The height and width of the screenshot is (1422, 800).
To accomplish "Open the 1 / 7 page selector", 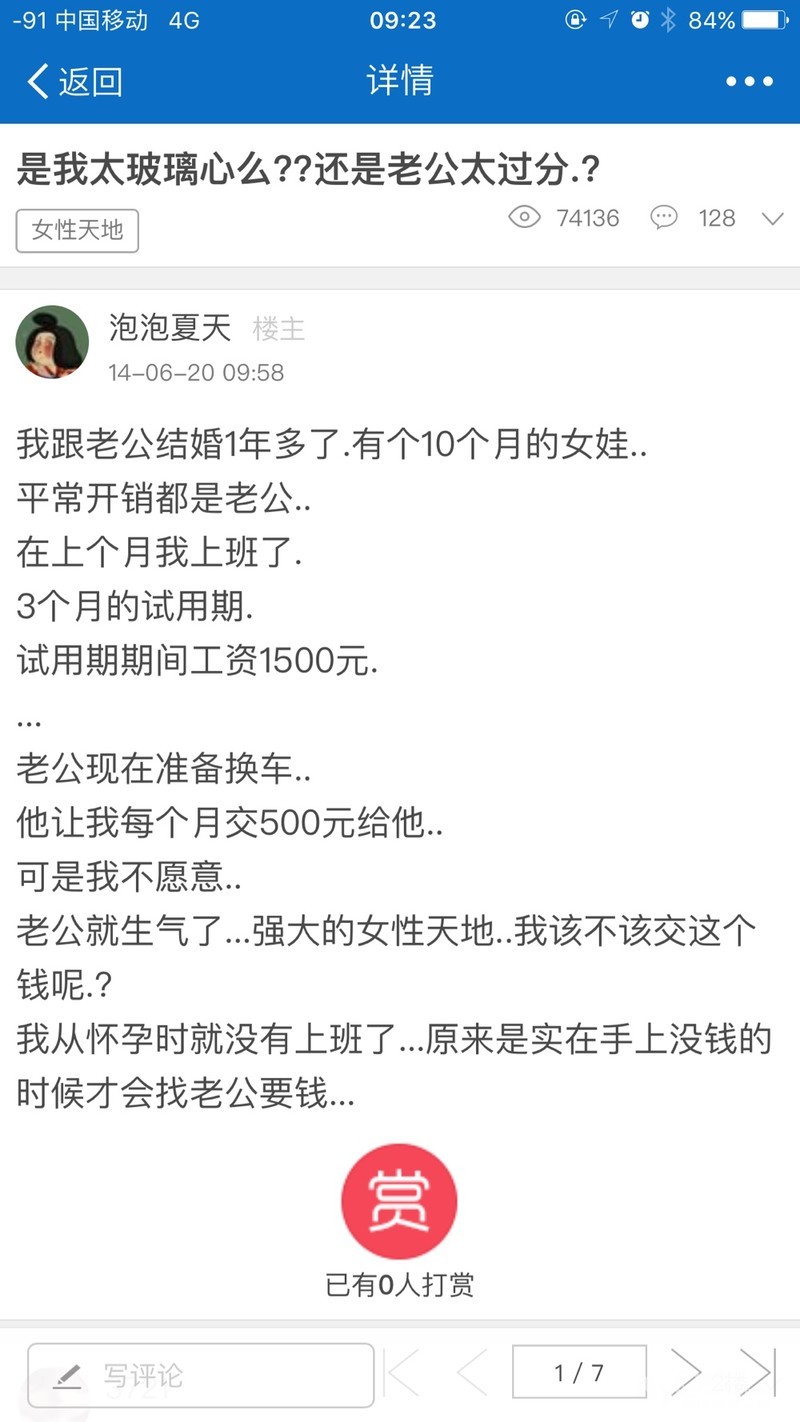I will tap(579, 1372).
